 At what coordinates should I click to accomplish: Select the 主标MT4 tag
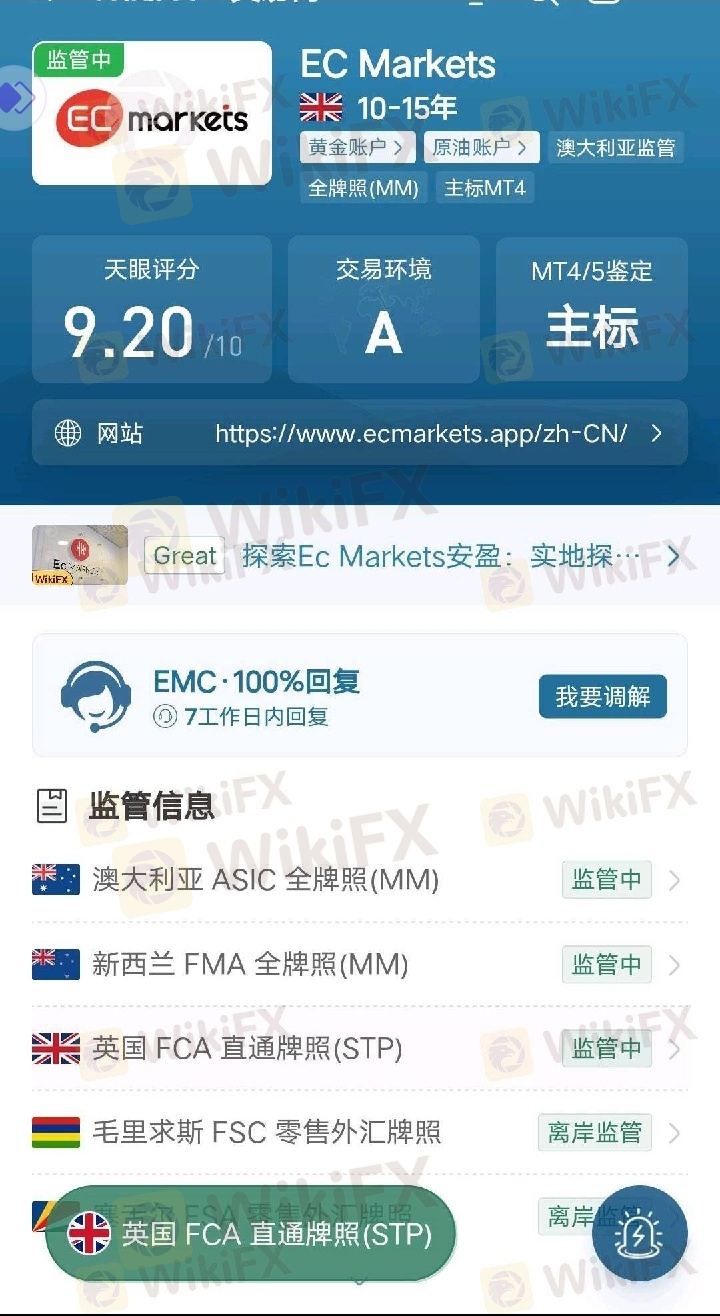click(x=485, y=188)
